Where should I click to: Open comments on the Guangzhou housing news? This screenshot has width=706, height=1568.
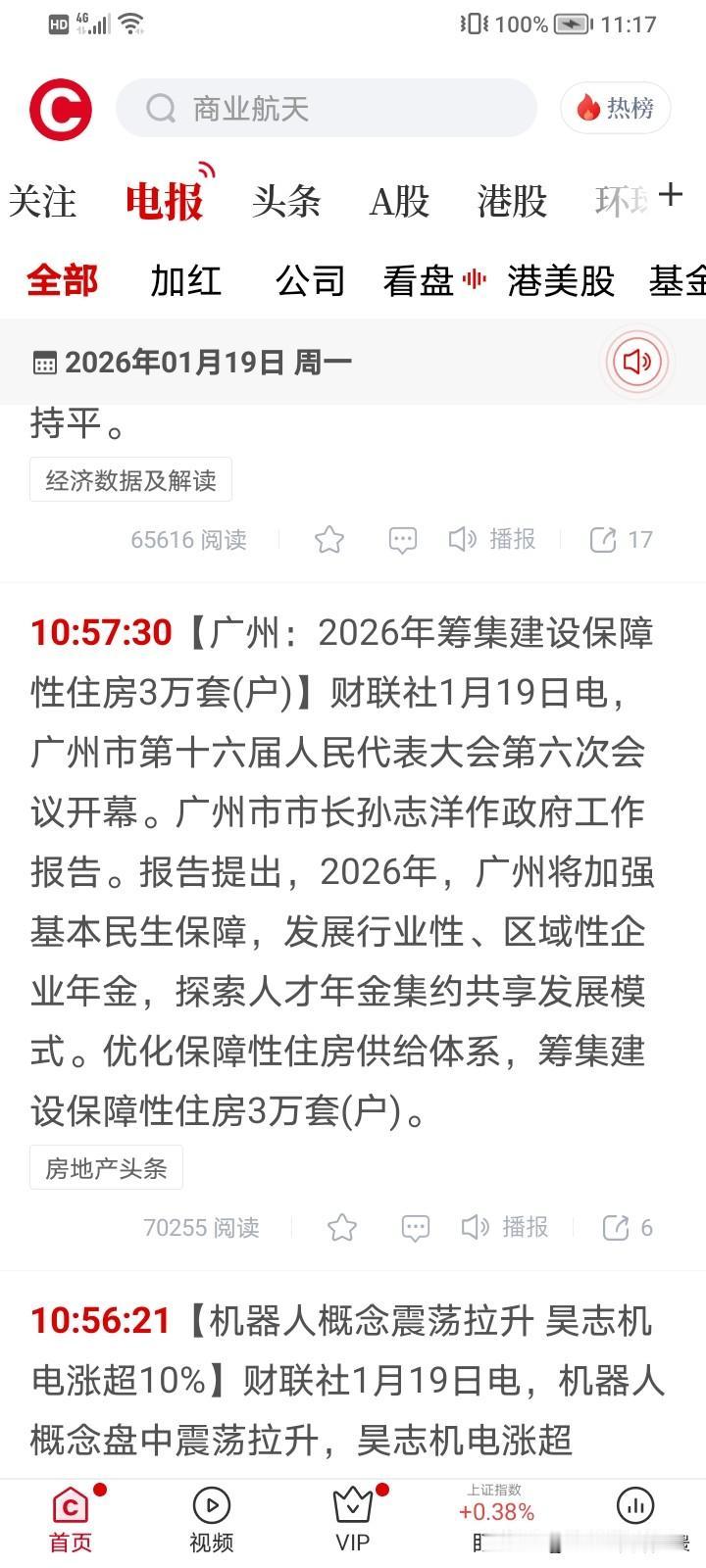coord(415,1227)
